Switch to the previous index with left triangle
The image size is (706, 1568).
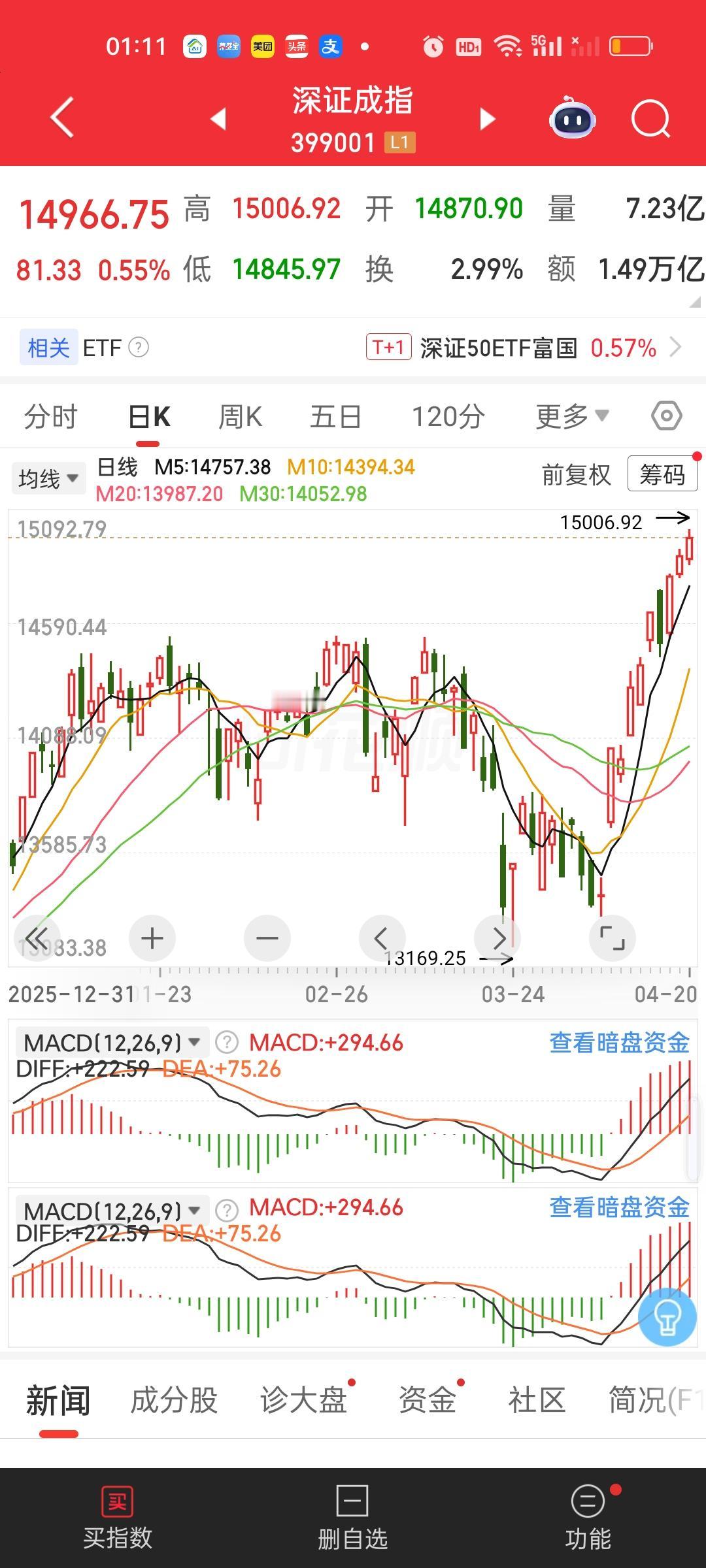(219, 119)
